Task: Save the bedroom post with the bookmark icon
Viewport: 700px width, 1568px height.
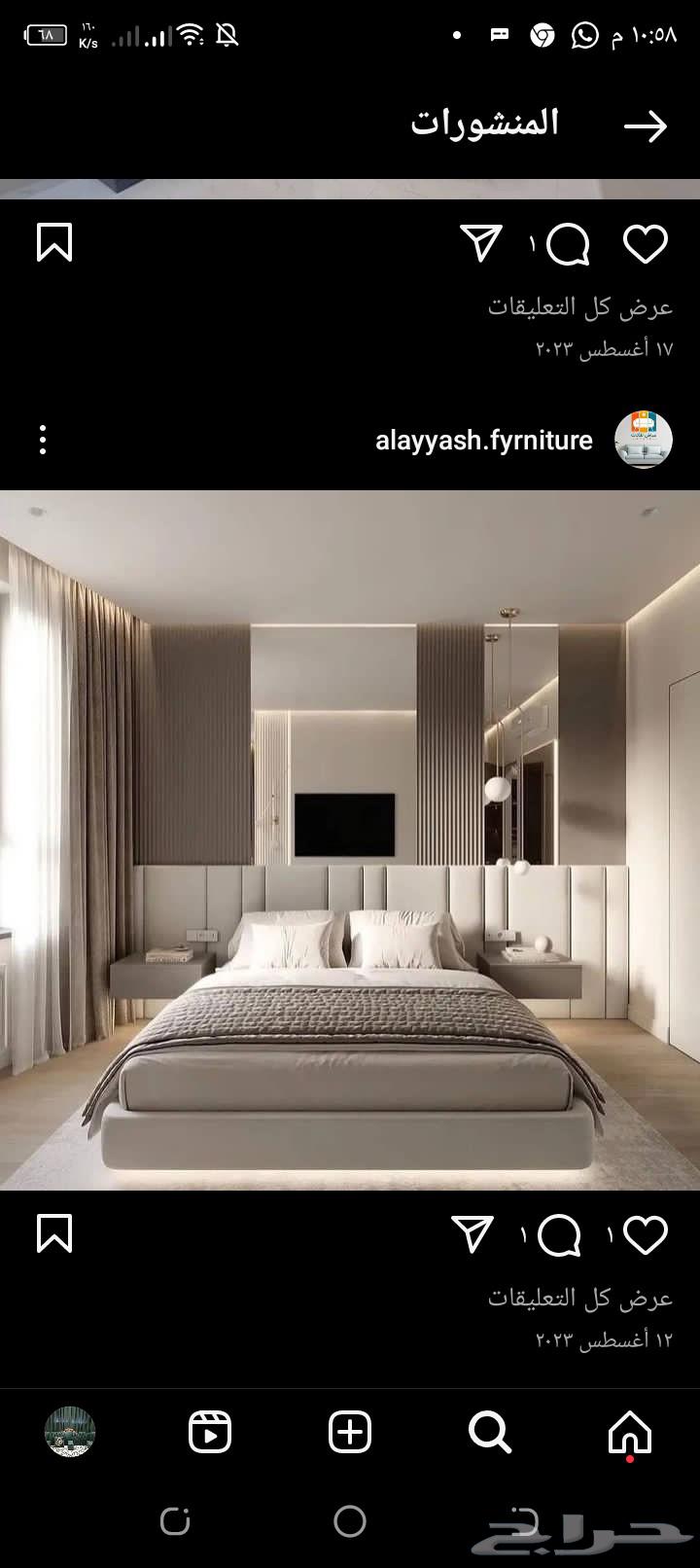Action: 55,243
